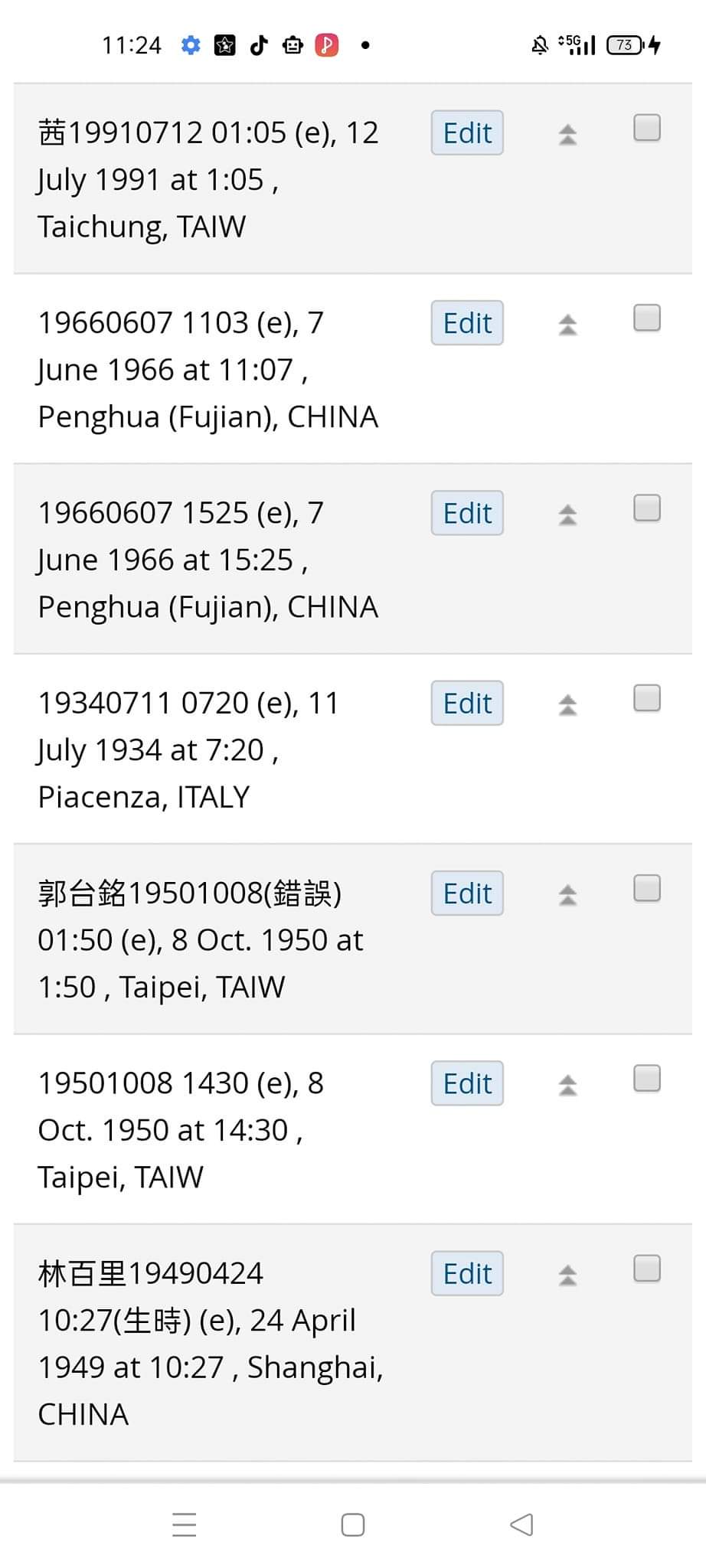This screenshot has height=1568, width=706.
Task: Check the box for June 1966 11:07
Action: (x=647, y=318)
